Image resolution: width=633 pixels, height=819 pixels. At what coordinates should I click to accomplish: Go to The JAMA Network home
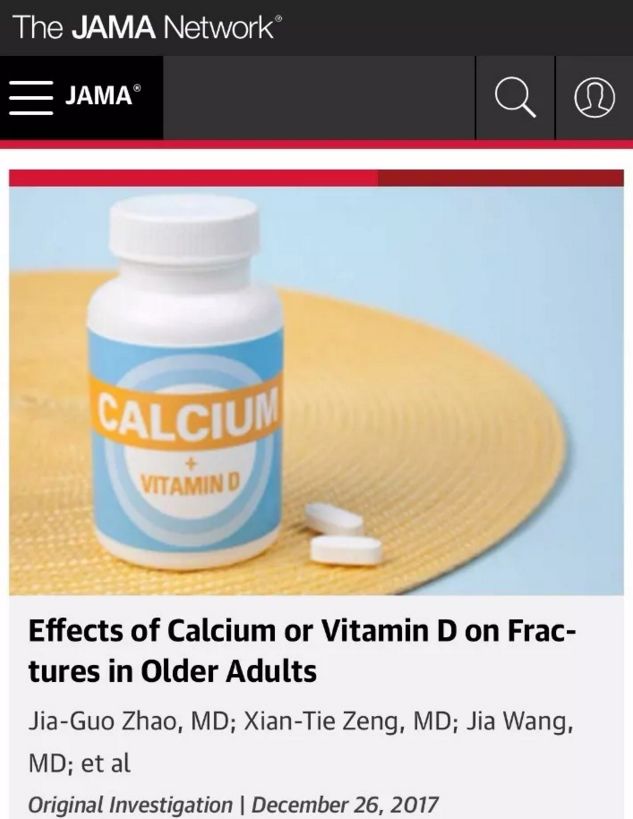point(147,27)
